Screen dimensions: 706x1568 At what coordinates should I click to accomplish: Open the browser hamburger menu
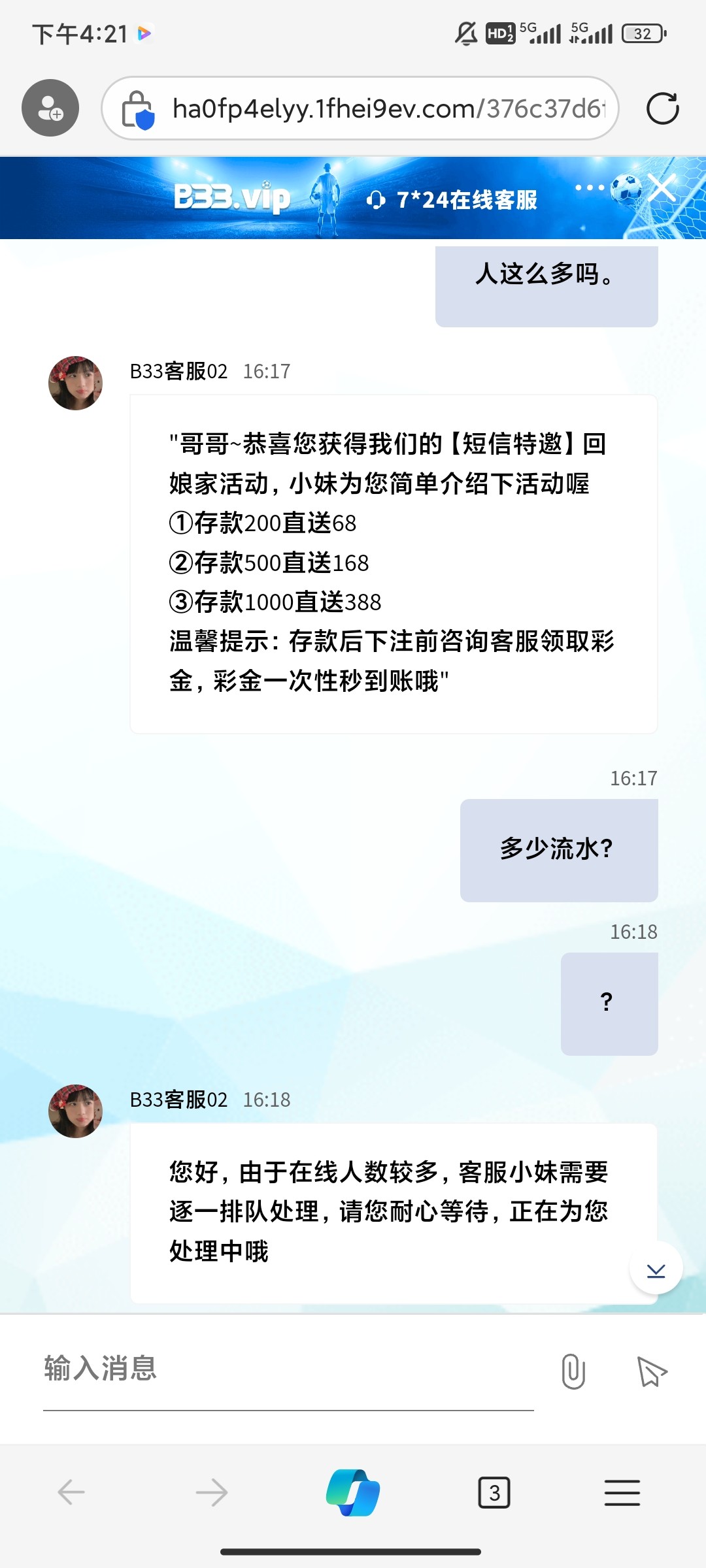click(x=622, y=1493)
